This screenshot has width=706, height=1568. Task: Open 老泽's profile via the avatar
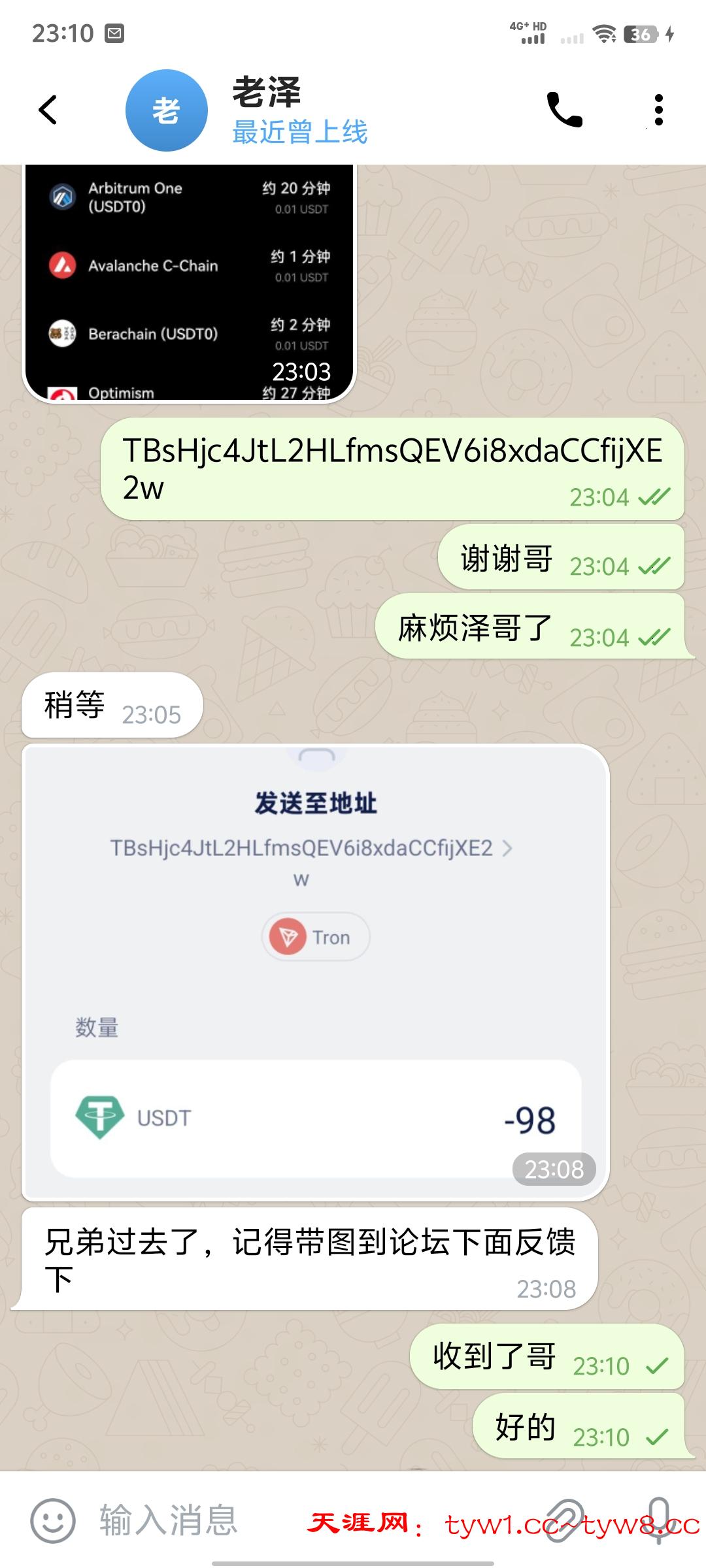[167, 110]
